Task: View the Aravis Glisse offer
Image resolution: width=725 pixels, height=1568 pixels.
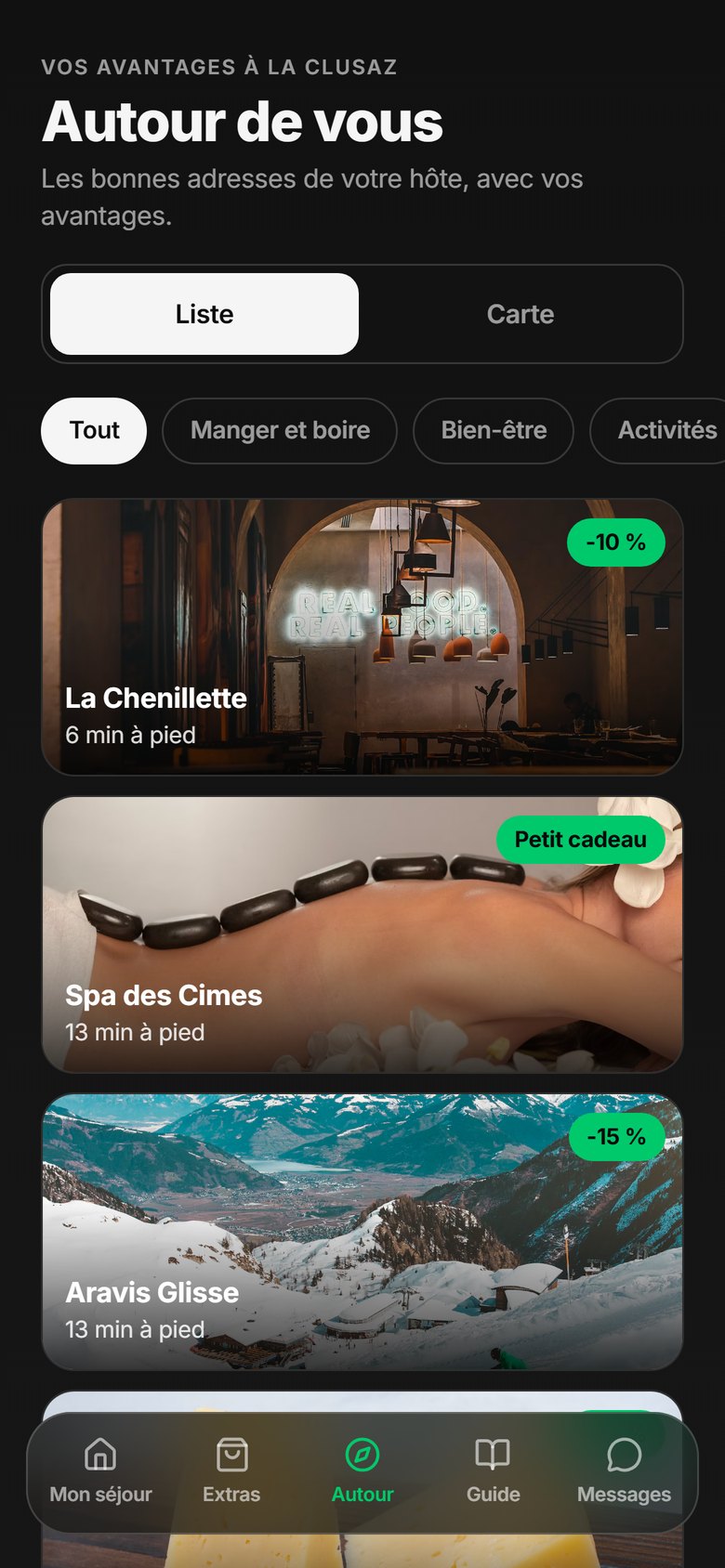Action: [362, 1232]
